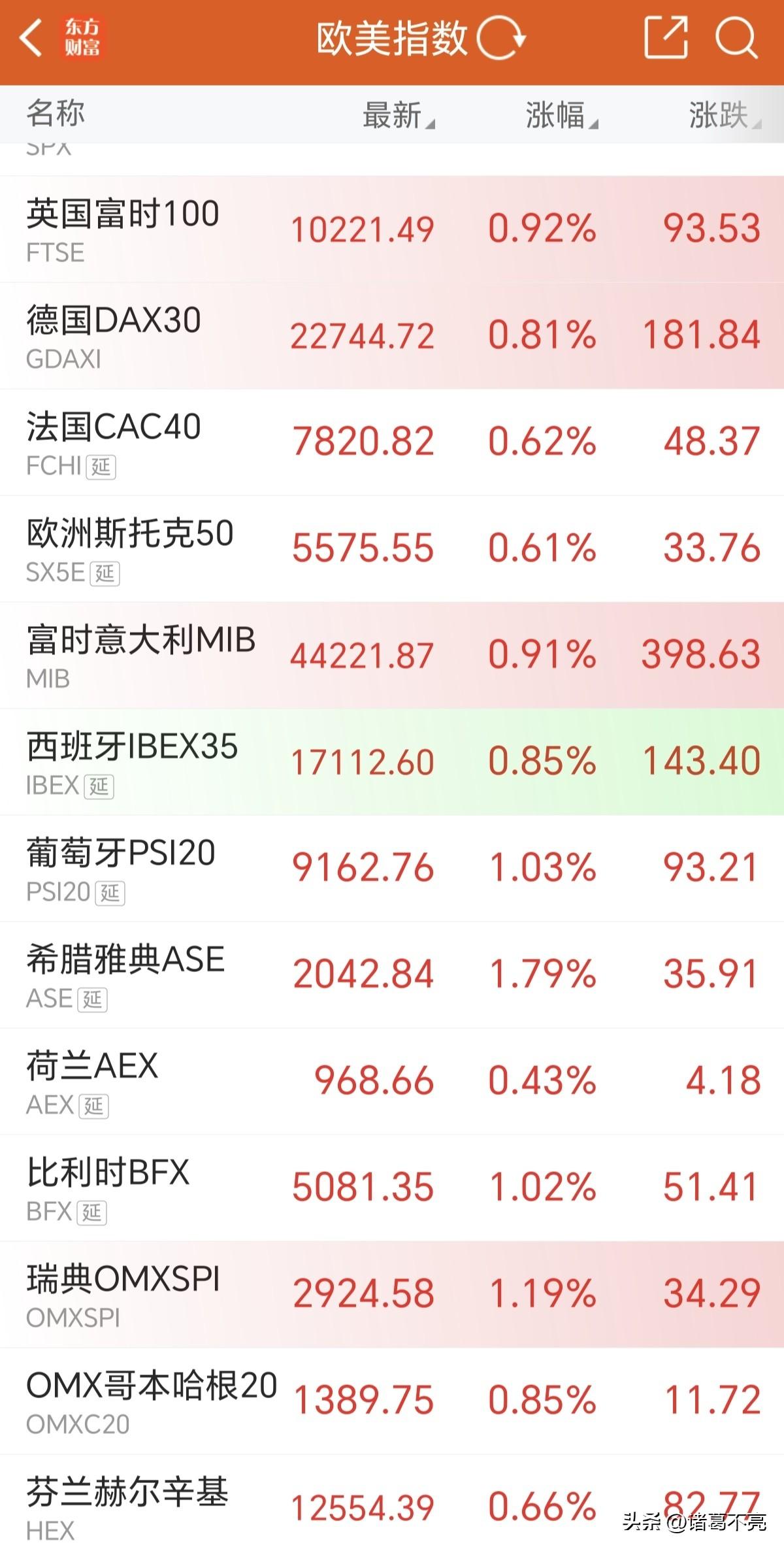View the 法国CAC40 index row
The width and height of the screenshot is (784, 1549).
click(x=392, y=442)
